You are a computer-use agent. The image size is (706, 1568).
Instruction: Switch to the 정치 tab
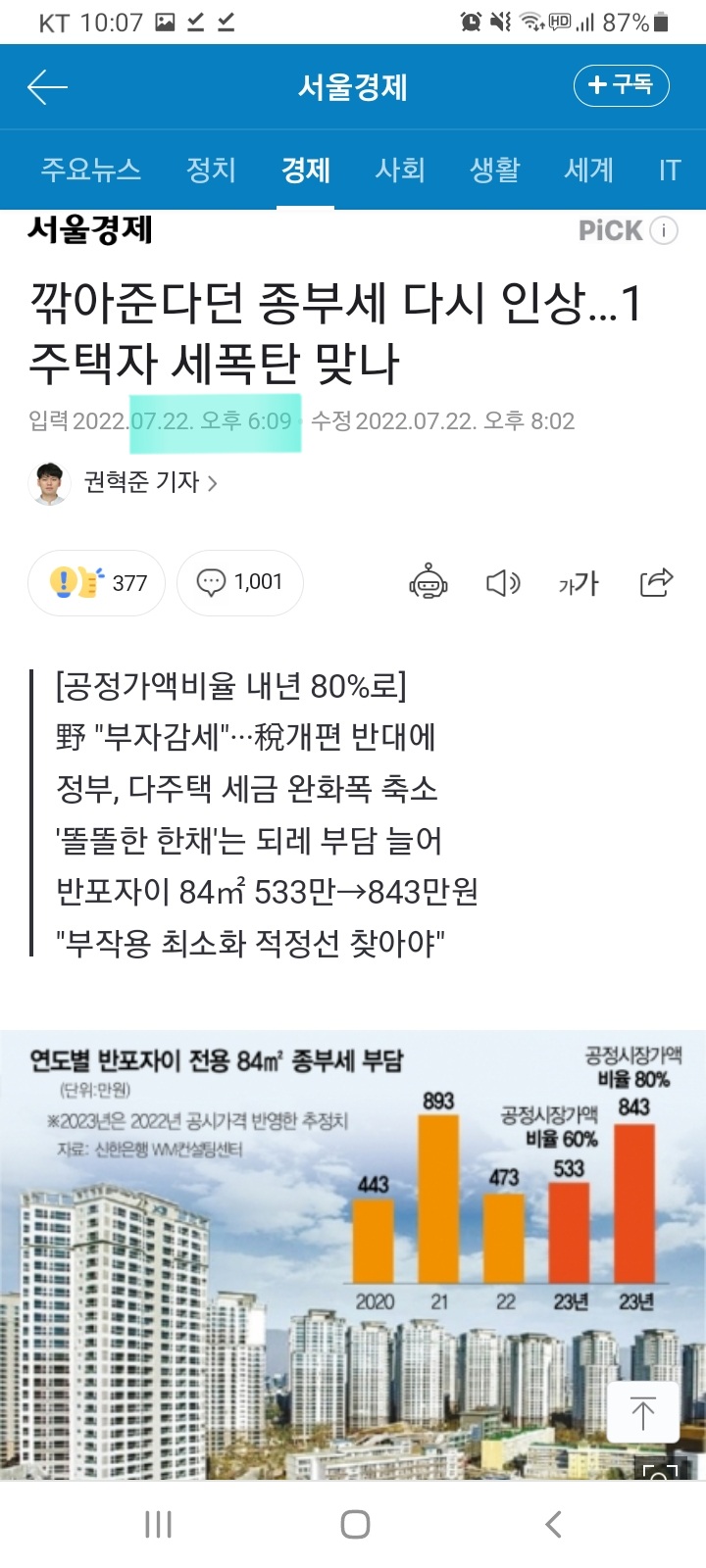(211, 170)
